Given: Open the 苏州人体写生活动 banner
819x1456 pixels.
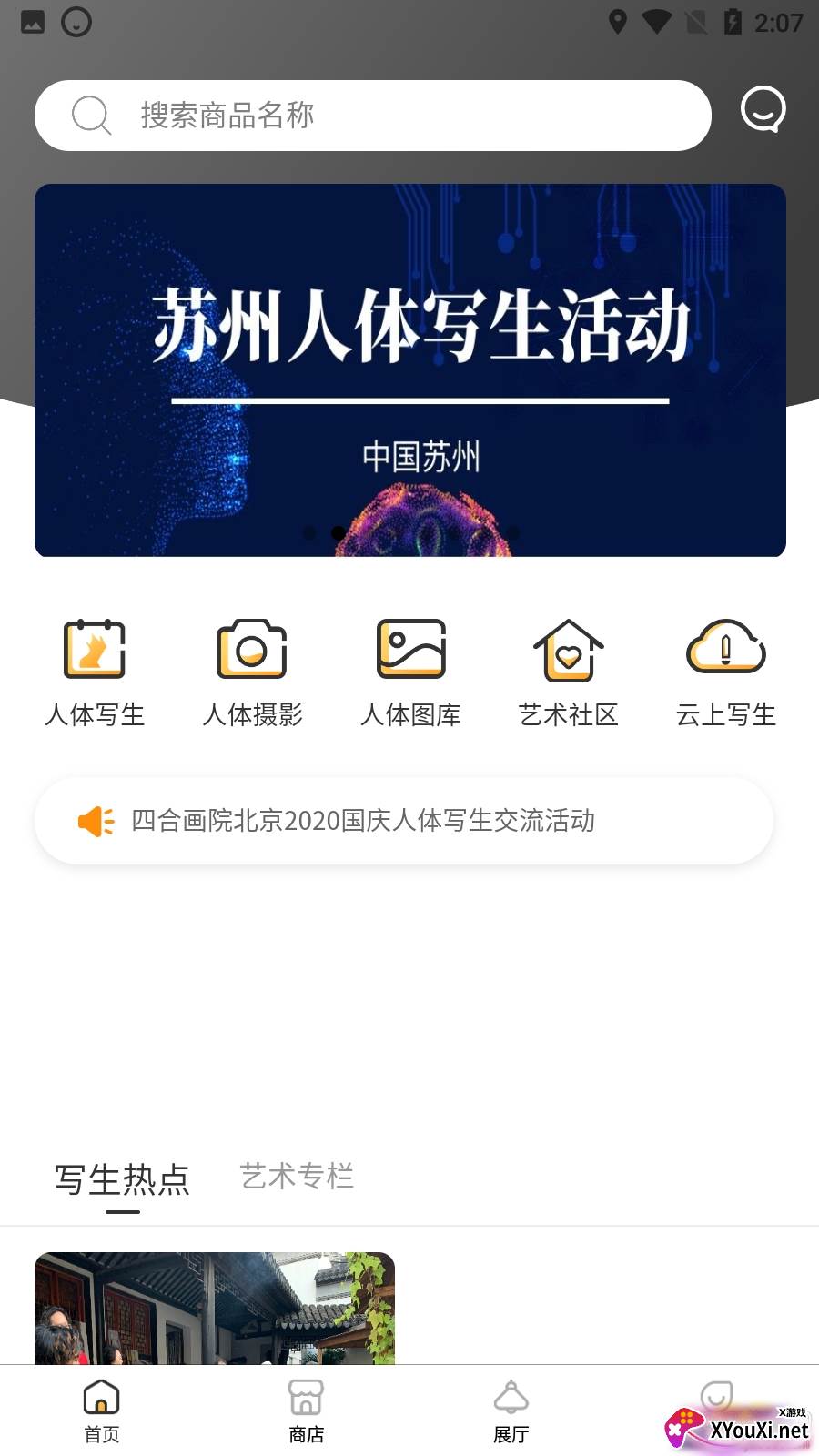Looking at the screenshot, I should 409,369.
